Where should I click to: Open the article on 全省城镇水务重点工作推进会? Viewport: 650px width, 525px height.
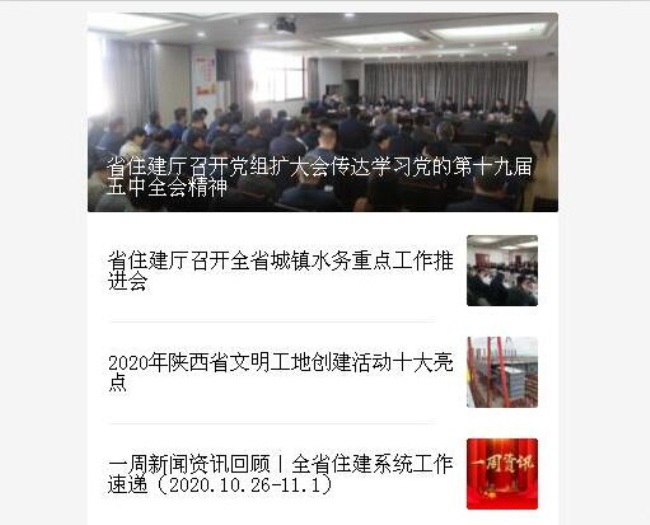[x=280, y=271]
